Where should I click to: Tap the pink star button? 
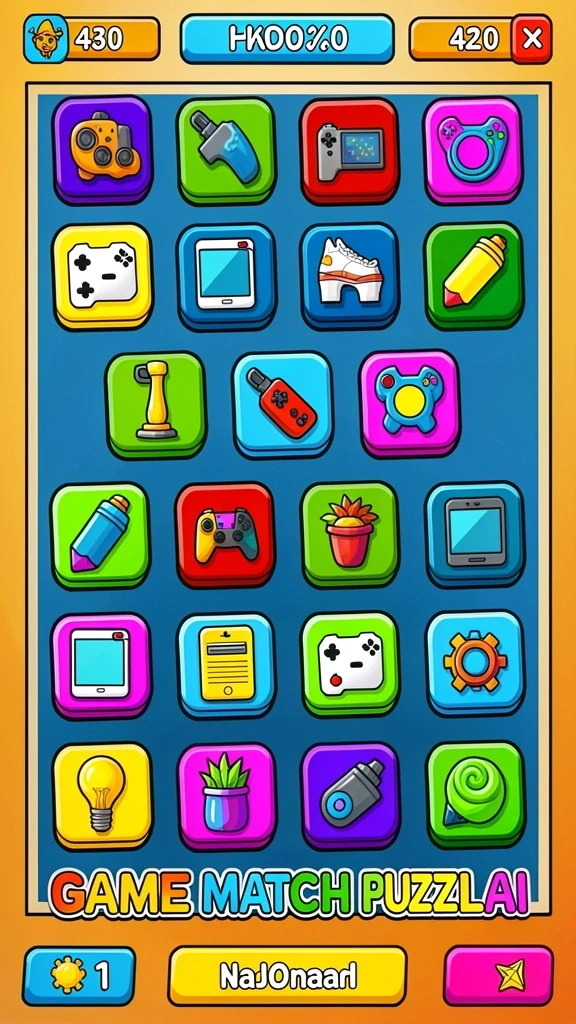click(x=498, y=976)
